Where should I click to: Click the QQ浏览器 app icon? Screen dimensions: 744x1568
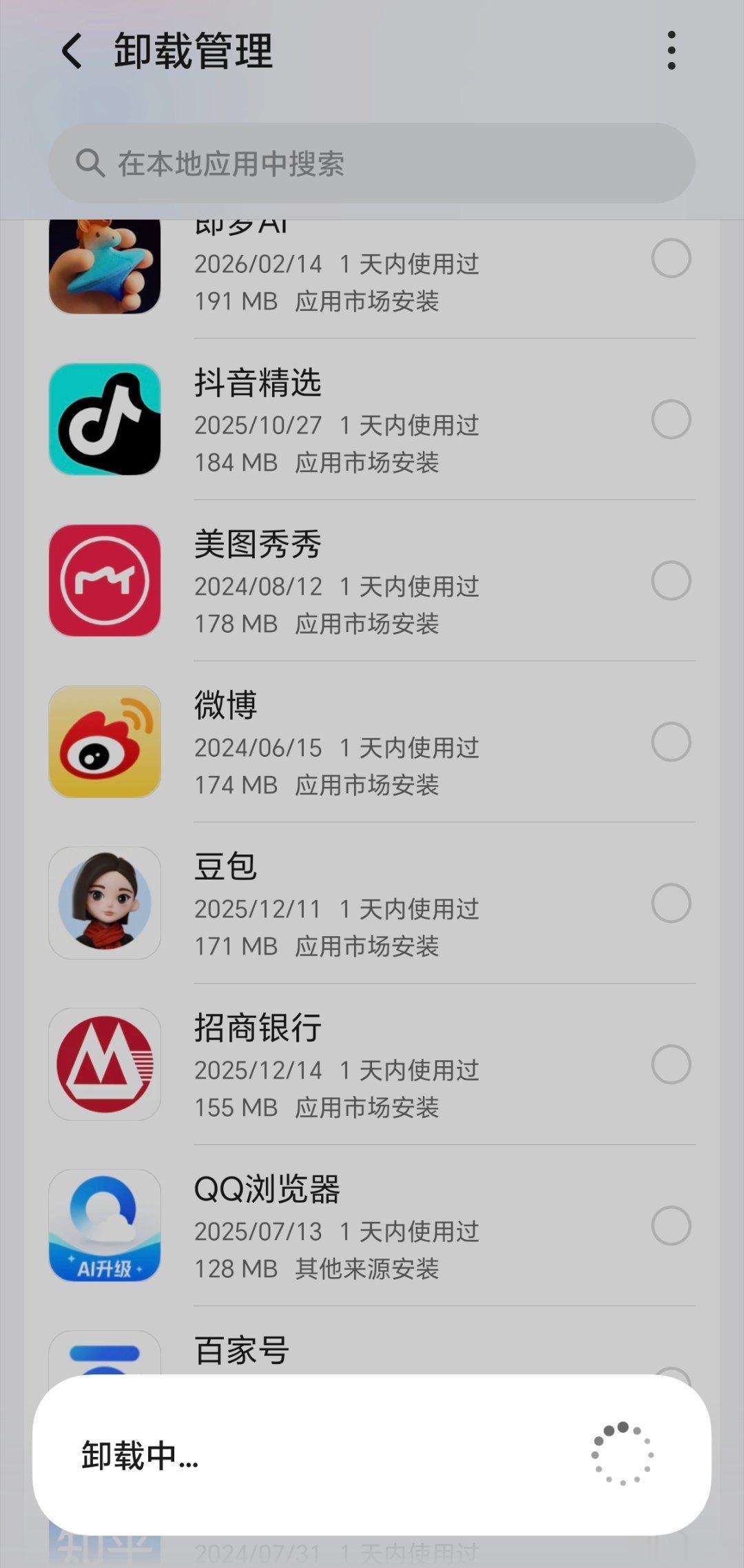pyautogui.click(x=105, y=1225)
